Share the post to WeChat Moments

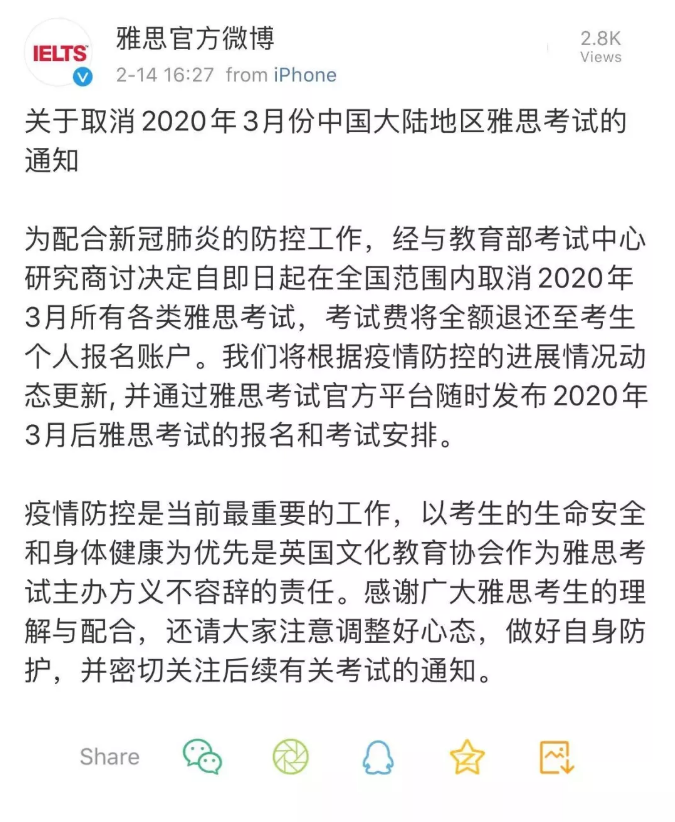290,756
